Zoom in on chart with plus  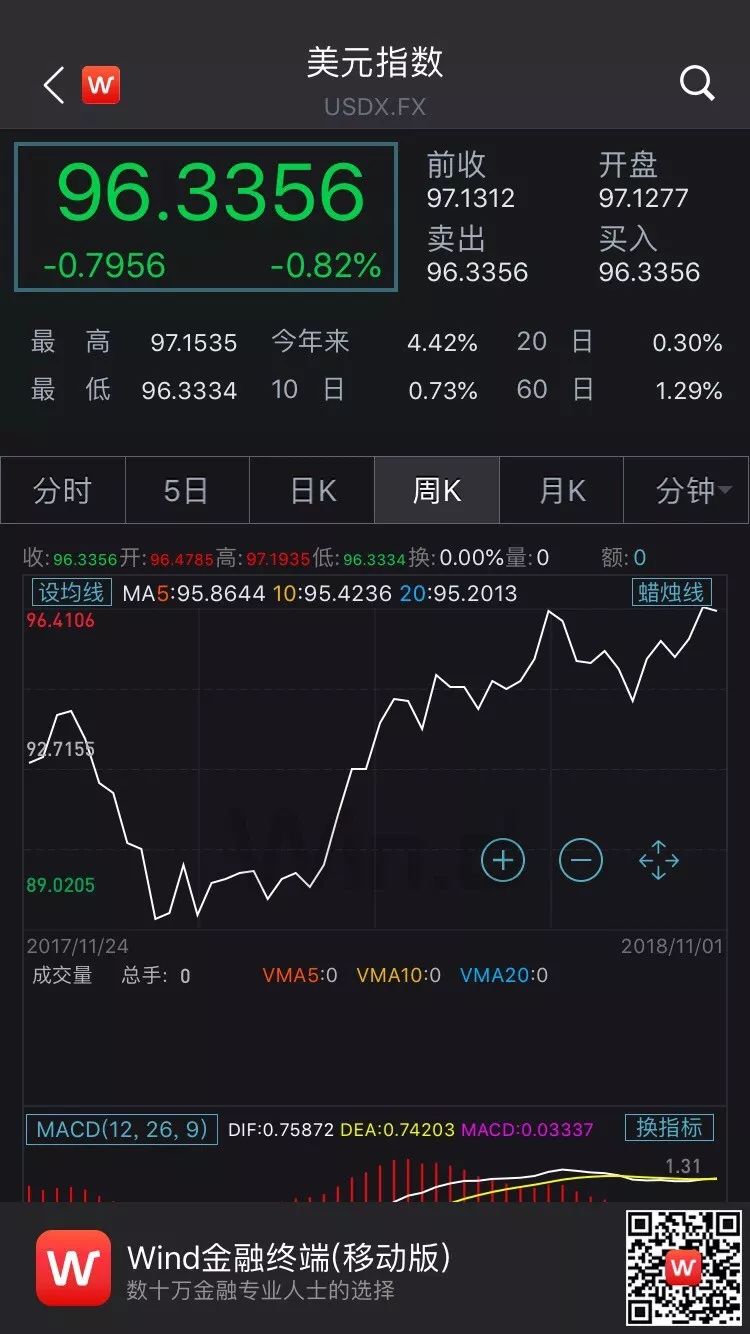click(x=503, y=860)
